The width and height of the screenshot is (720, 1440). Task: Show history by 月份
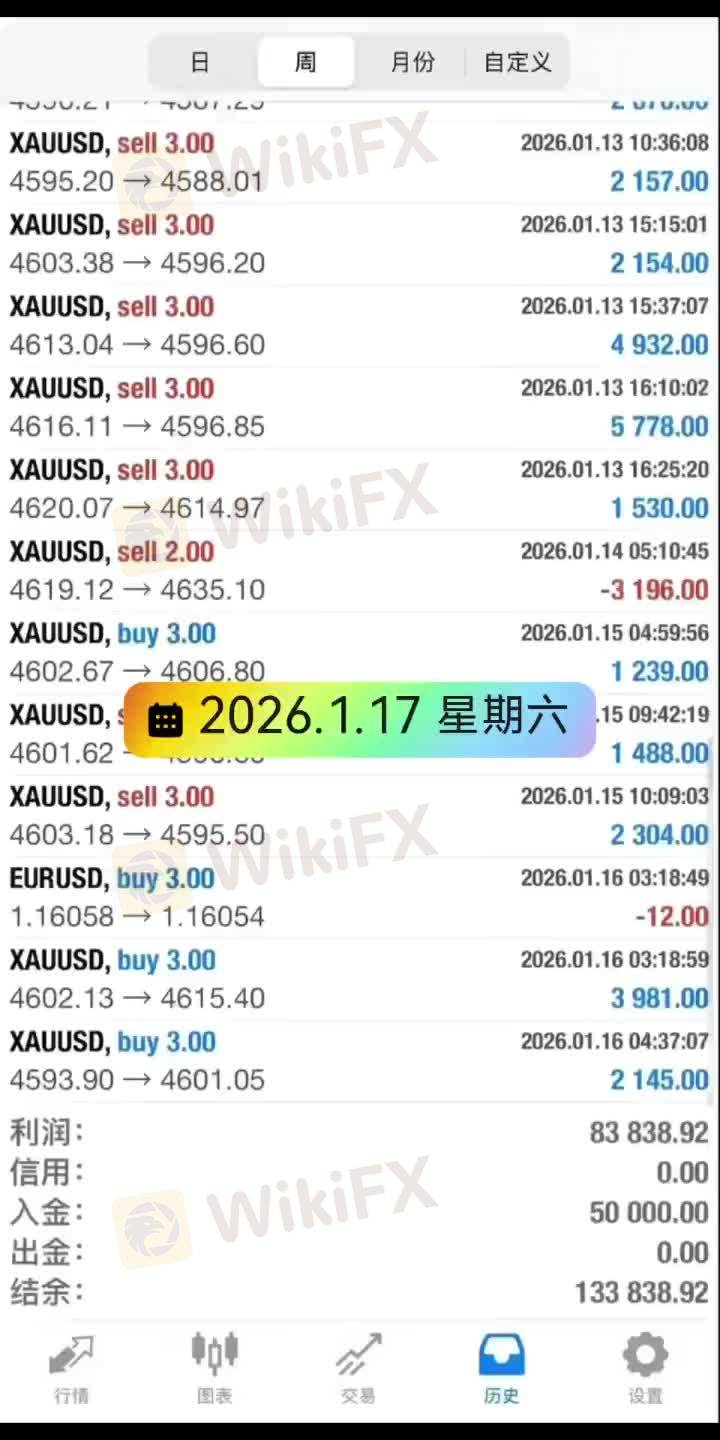412,62
